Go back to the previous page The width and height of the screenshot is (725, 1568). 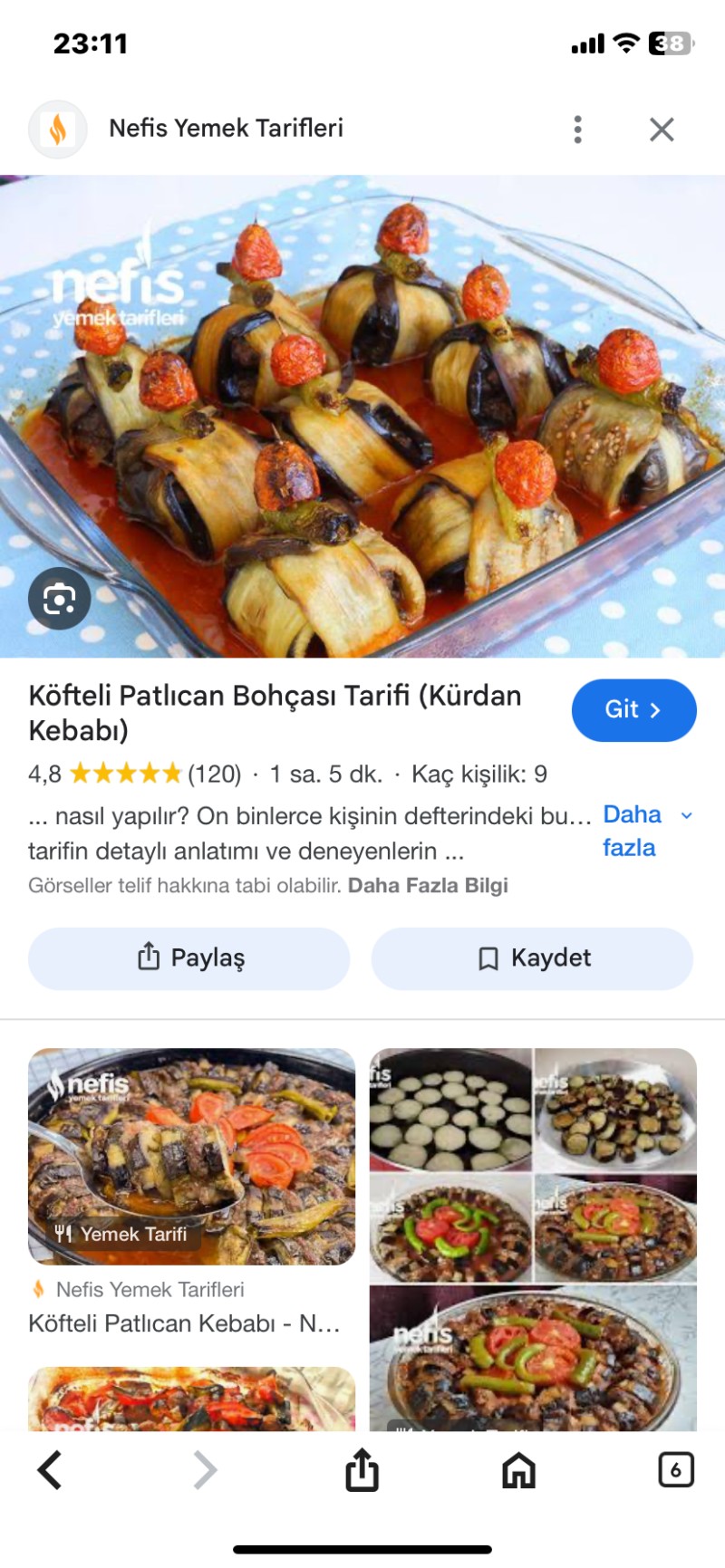click(x=50, y=1469)
